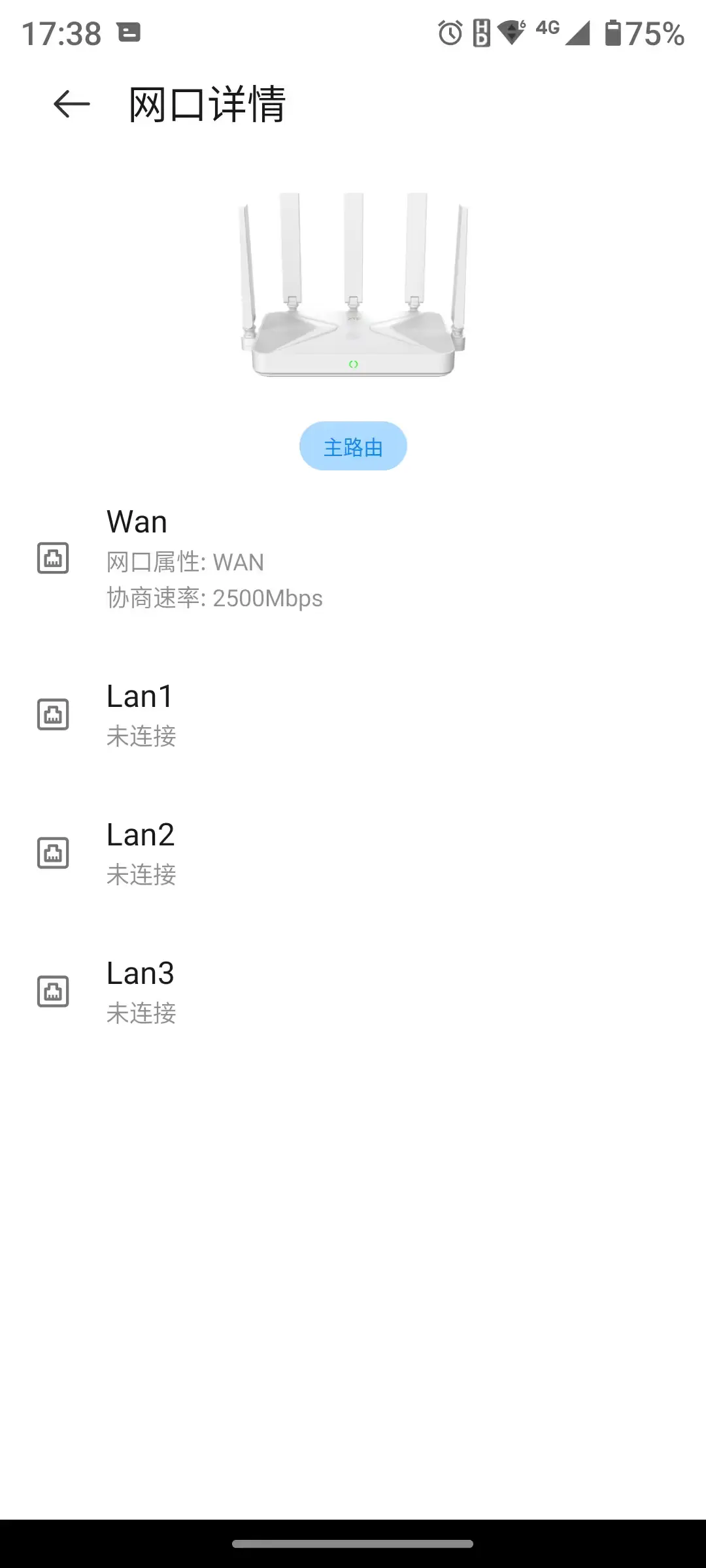Image resolution: width=706 pixels, height=1568 pixels.
Task: Tap the 主路由 chip
Action: 353,446
